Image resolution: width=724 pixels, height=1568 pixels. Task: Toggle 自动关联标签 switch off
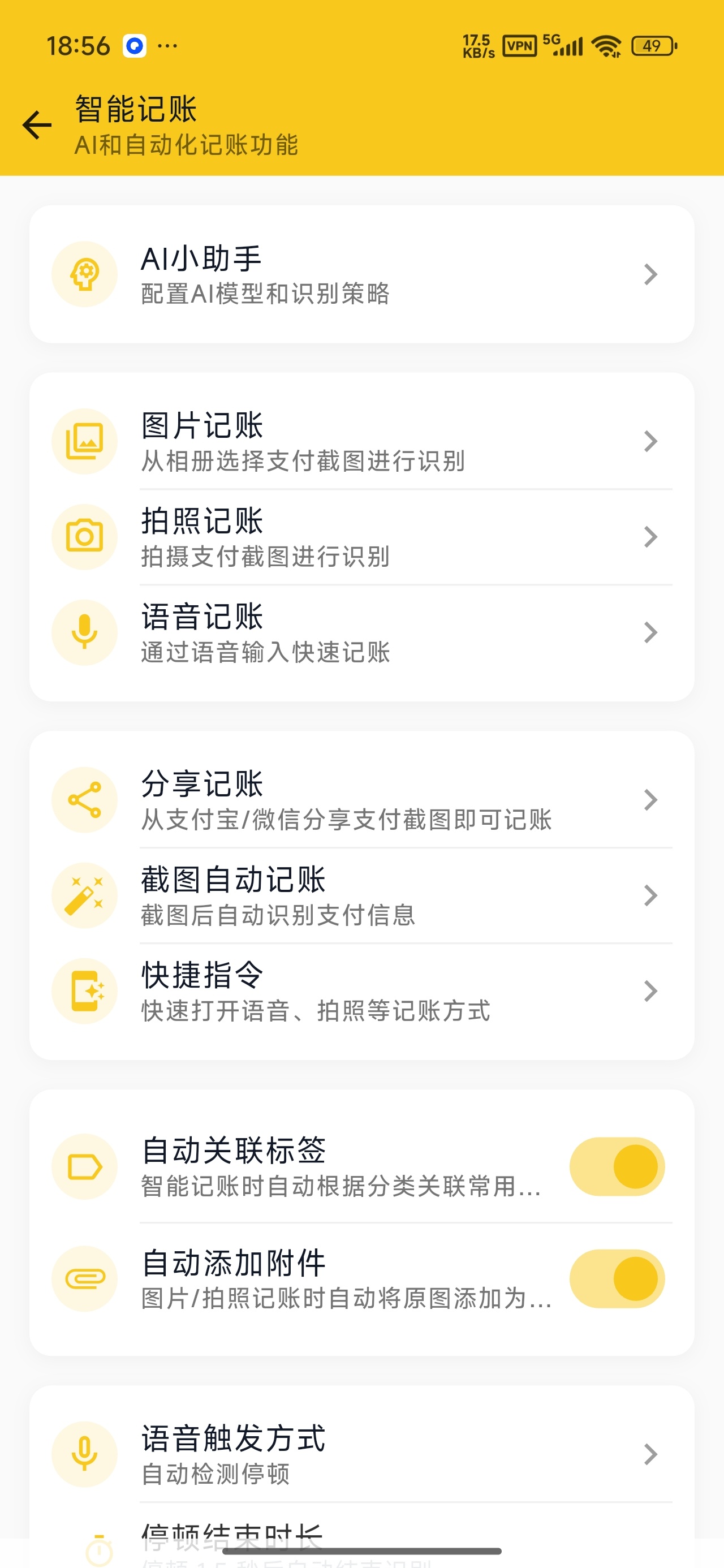[617, 1166]
